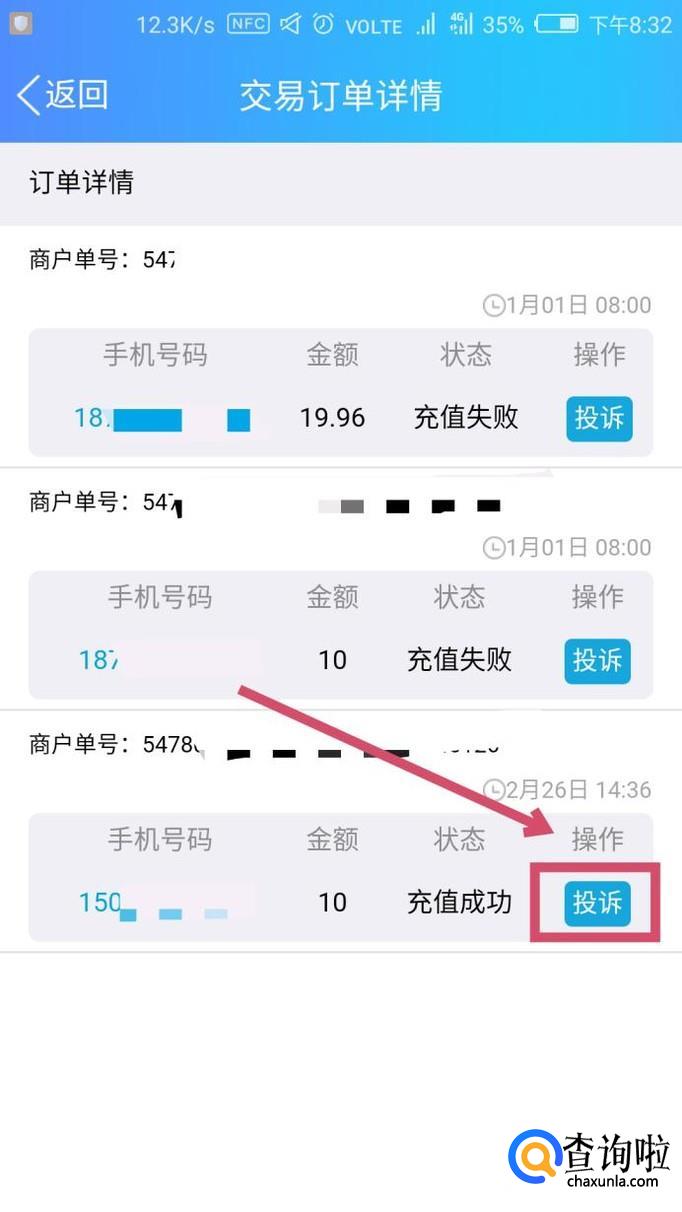
Task: Tap 投诉 for the 充值成功 order
Action: pyautogui.click(x=597, y=903)
